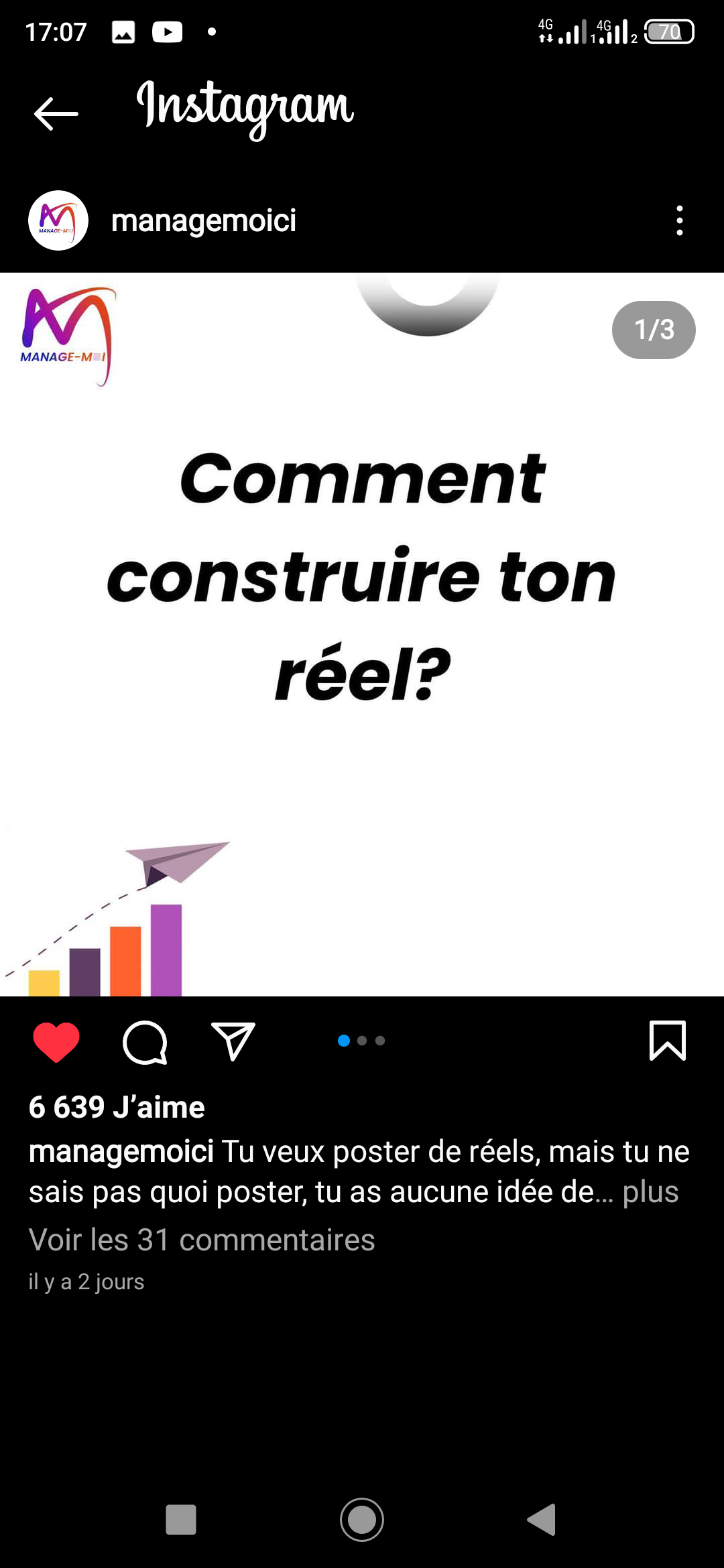This screenshot has width=724, height=1568.
Task: Expand the caption by tapping plus
Action: (650, 1192)
